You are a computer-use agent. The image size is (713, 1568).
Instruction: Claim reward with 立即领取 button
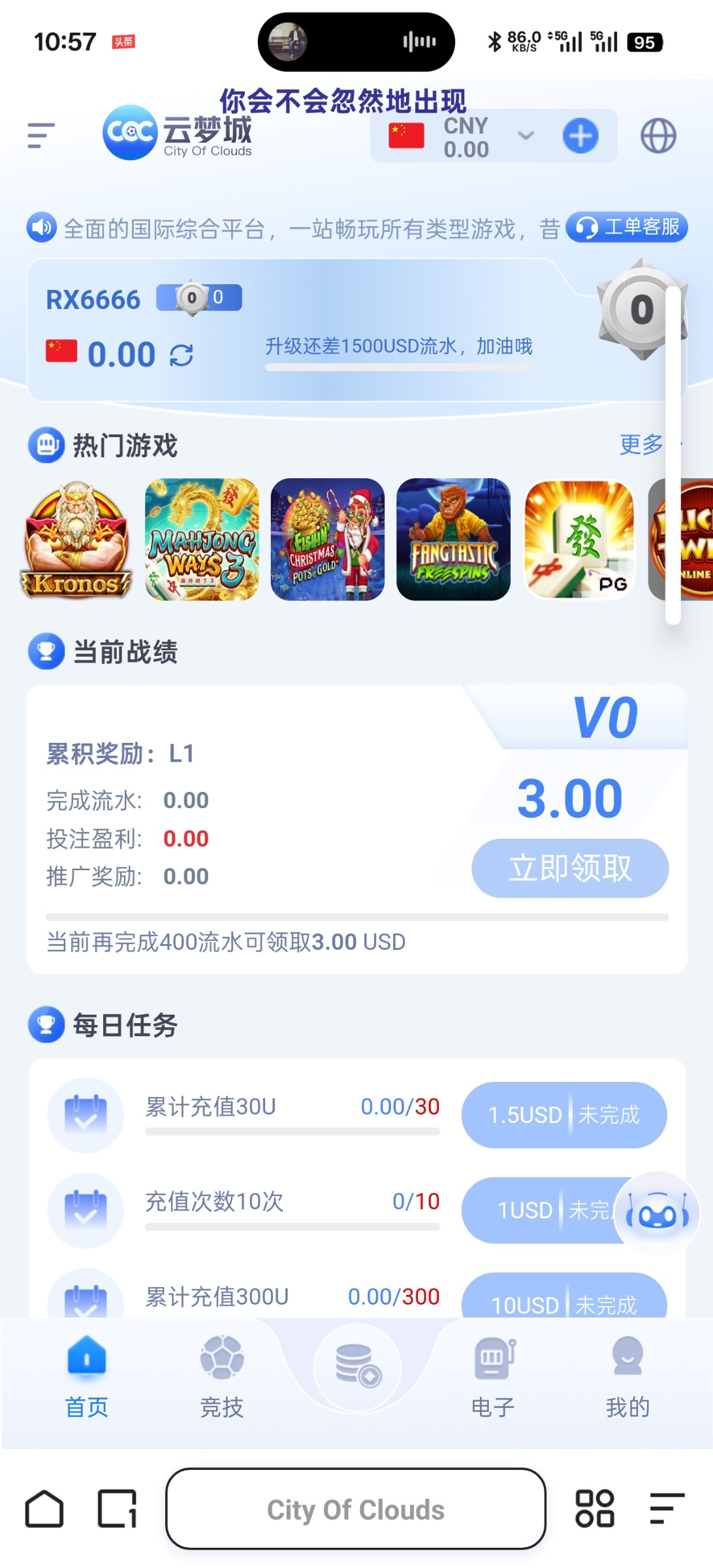point(570,868)
